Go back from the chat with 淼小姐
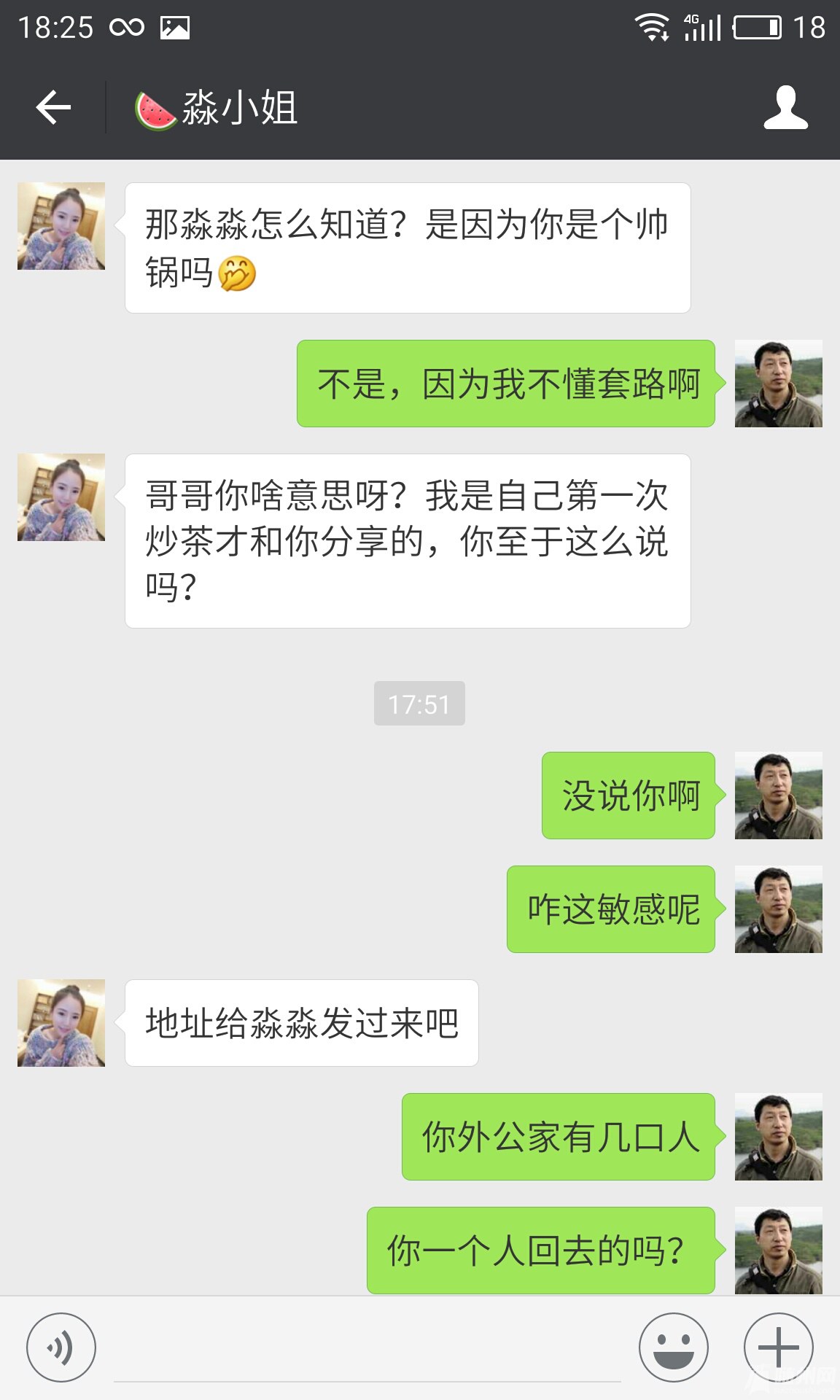840x1400 pixels. click(53, 108)
